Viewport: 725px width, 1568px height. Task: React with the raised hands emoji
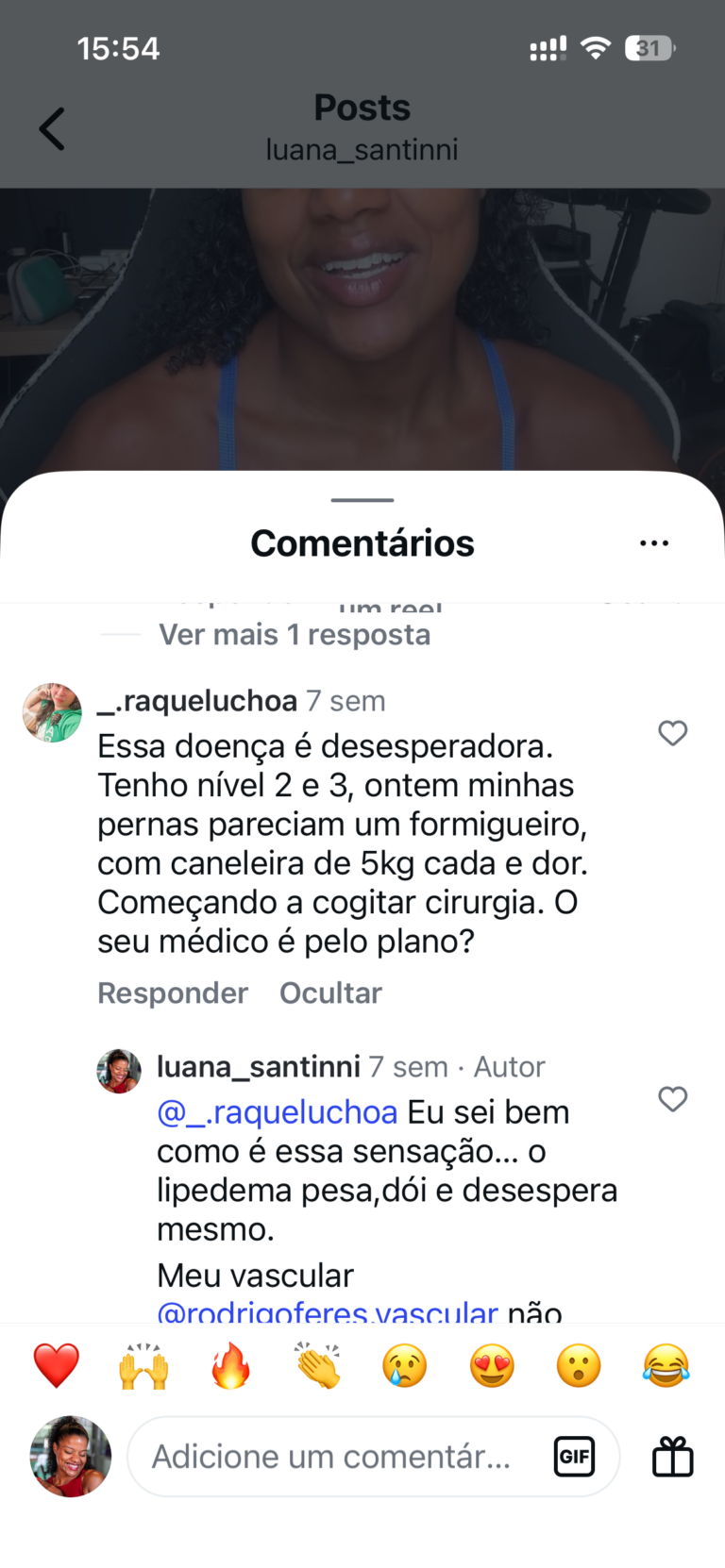(x=143, y=1366)
